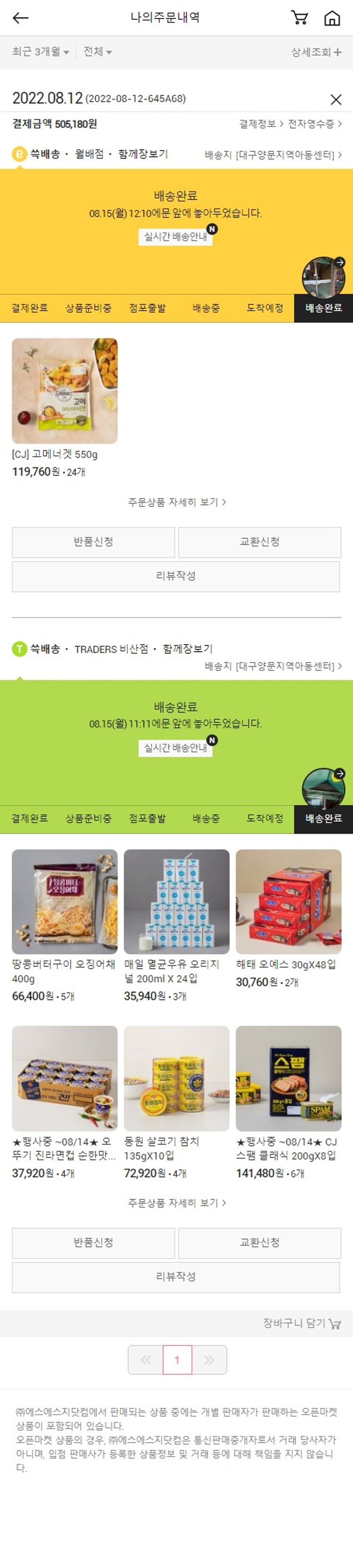
Task: Open the 최근 3개월 period dropdown
Action: 40,52
